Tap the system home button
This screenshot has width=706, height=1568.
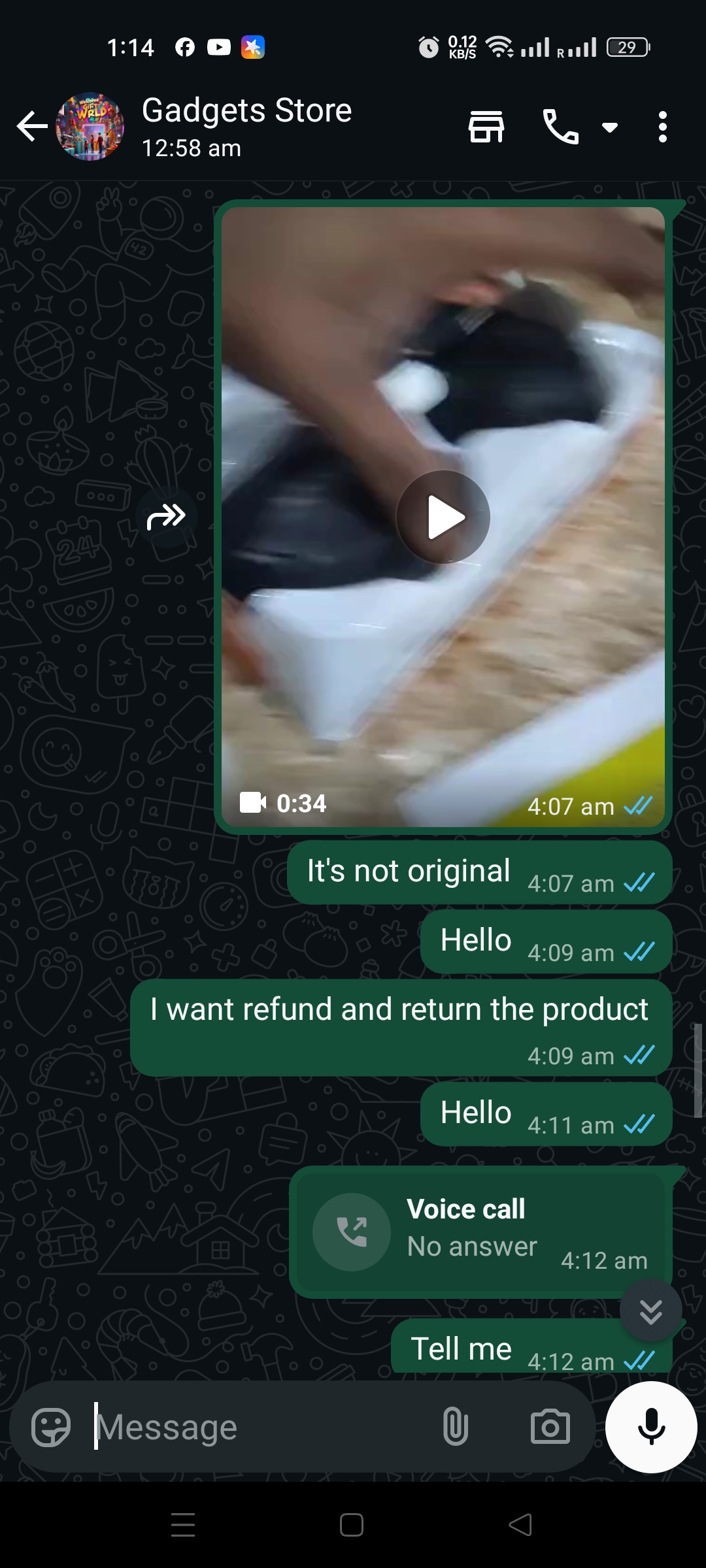point(352,1525)
